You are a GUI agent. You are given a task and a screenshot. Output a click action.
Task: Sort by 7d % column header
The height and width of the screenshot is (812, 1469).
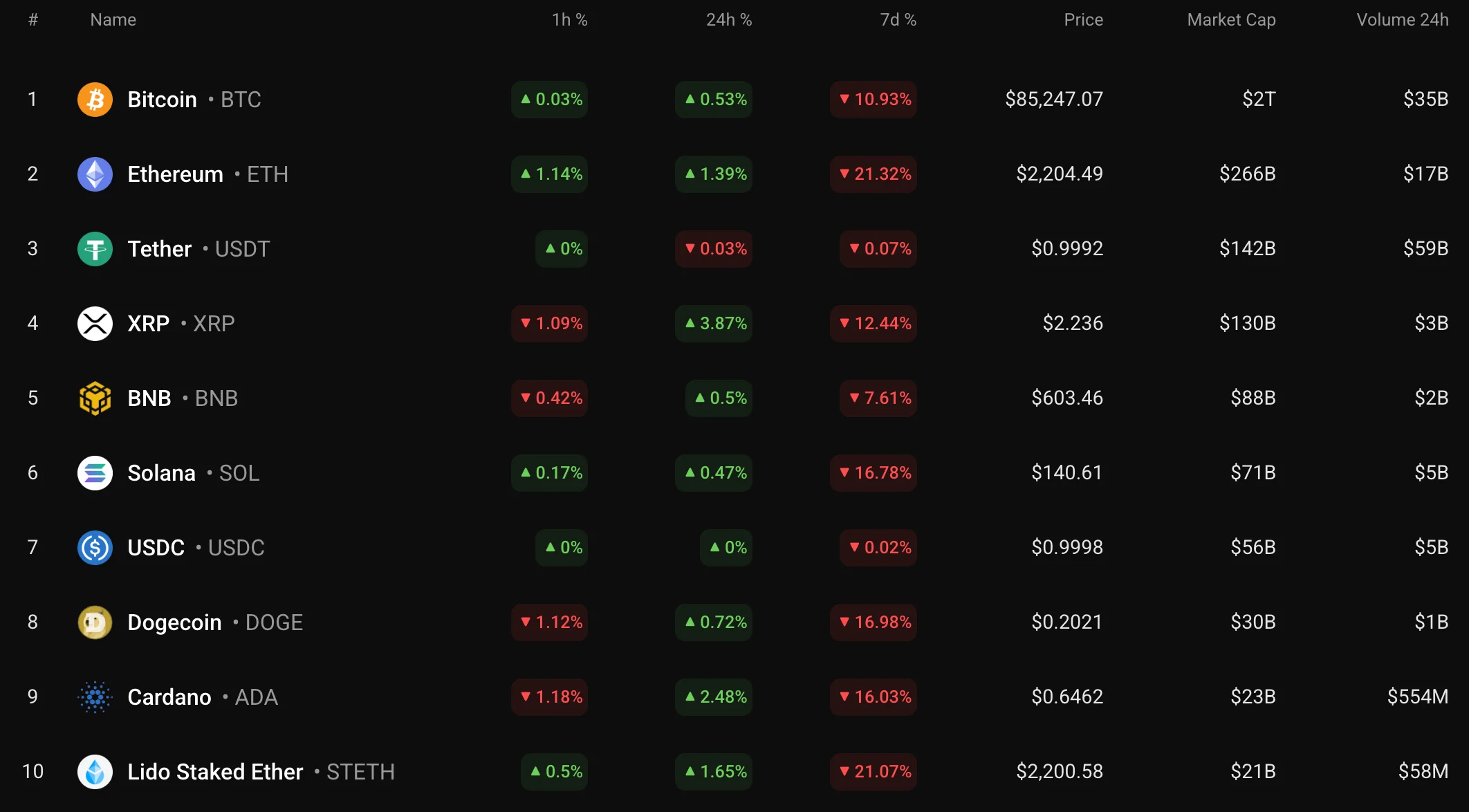pos(898,20)
